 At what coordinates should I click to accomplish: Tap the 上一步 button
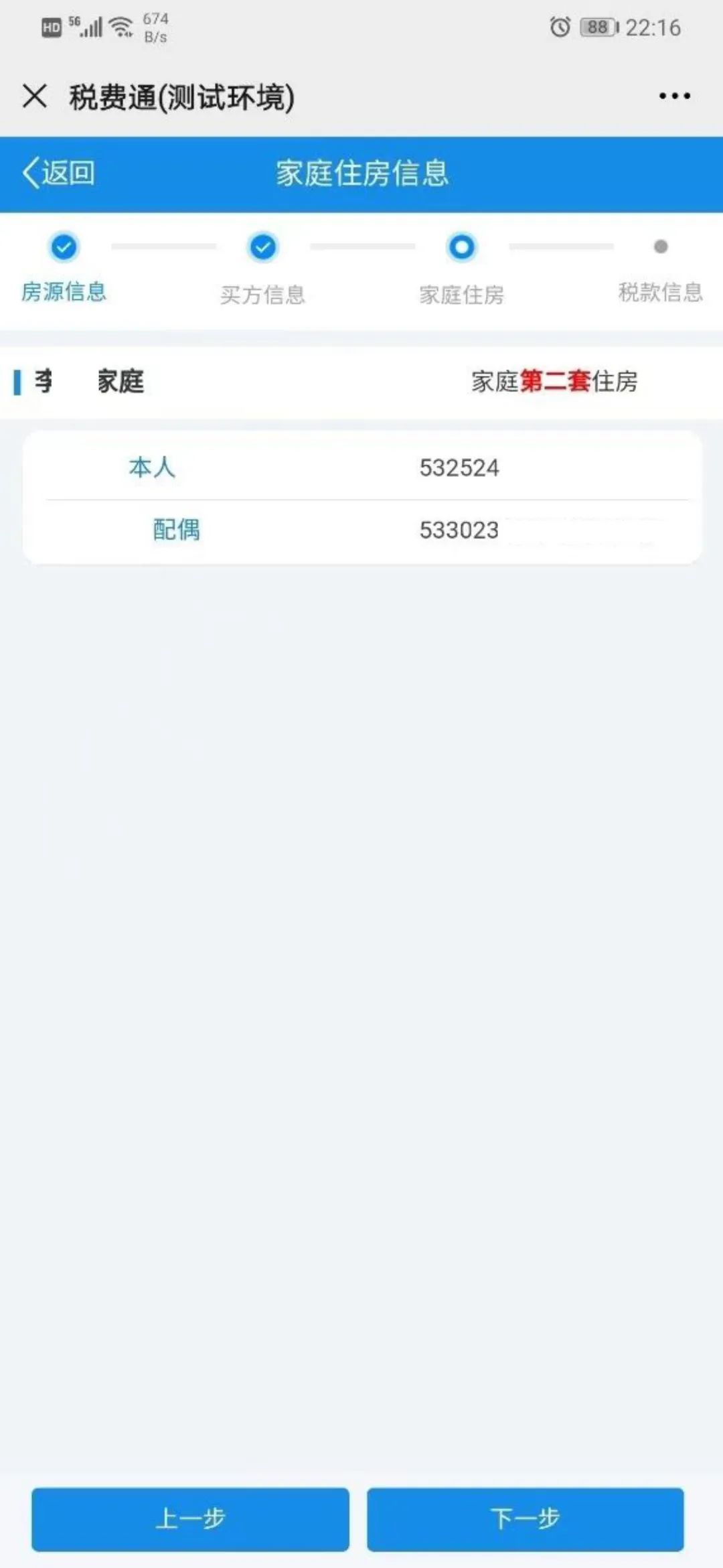click(x=190, y=1518)
